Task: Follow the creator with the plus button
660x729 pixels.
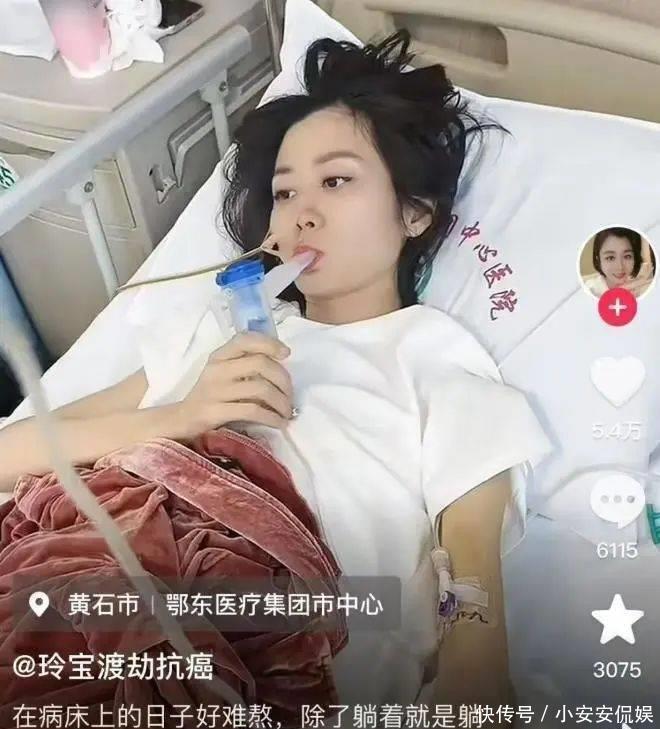Action: pyautogui.click(x=617, y=307)
